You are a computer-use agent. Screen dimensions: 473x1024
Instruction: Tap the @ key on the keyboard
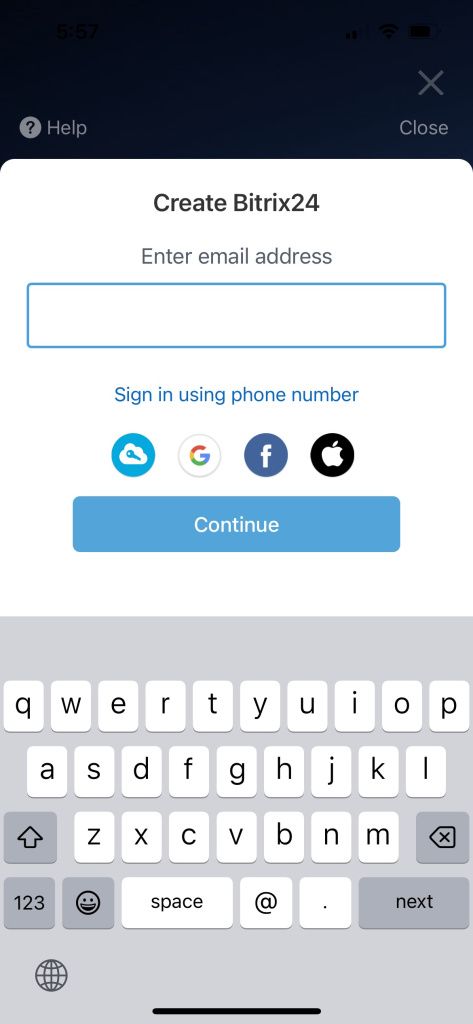coord(266,902)
